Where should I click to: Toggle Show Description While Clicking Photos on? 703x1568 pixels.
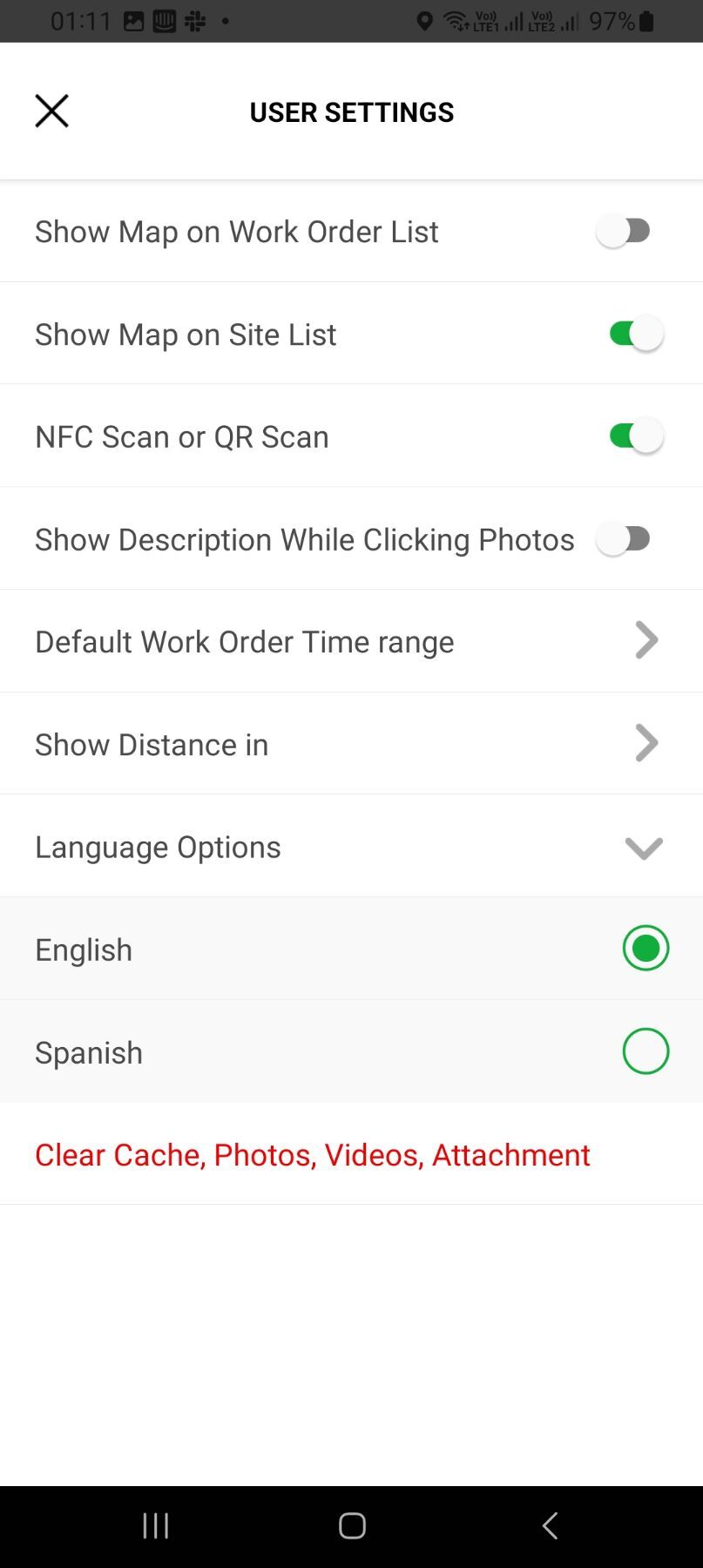click(x=625, y=539)
